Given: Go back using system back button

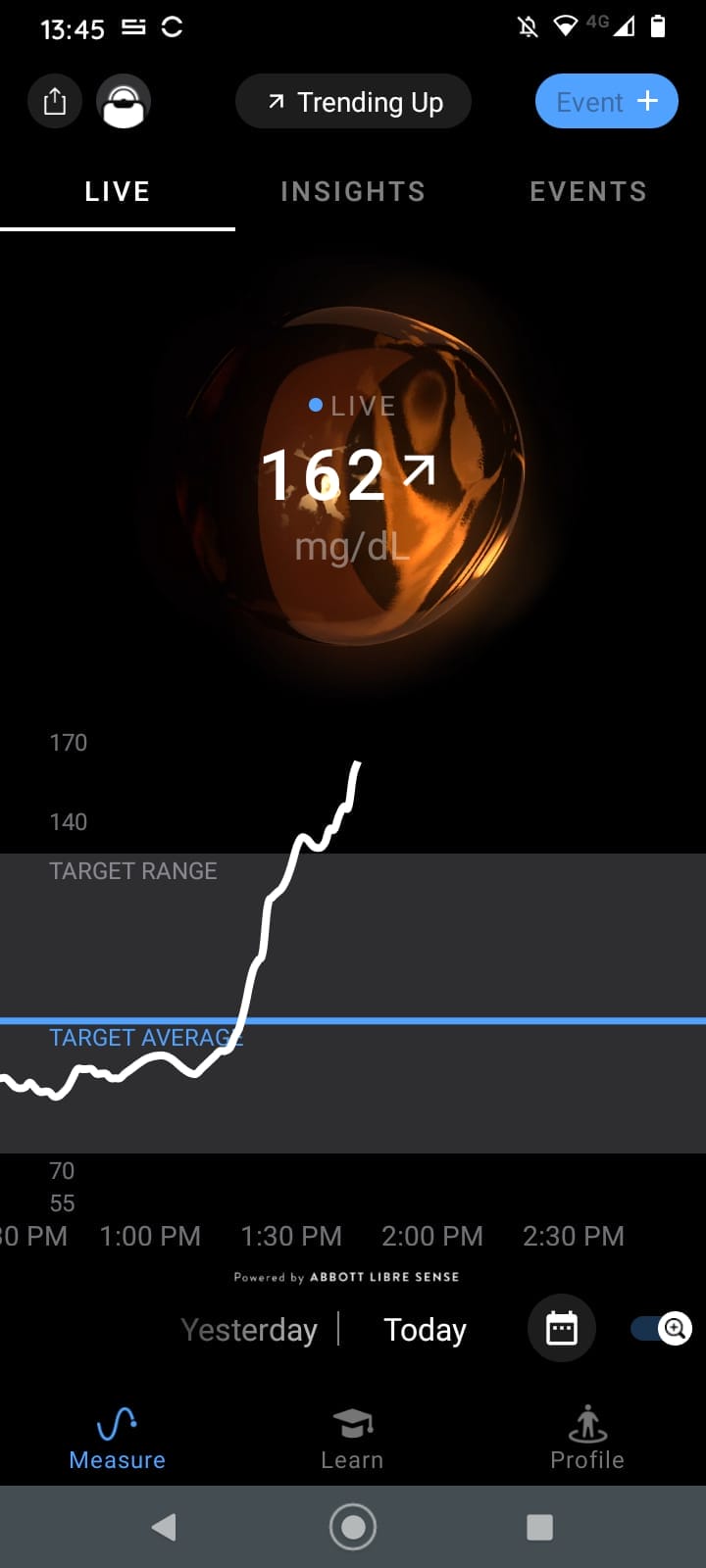Looking at the screenshot, I should click(164, 1527).
